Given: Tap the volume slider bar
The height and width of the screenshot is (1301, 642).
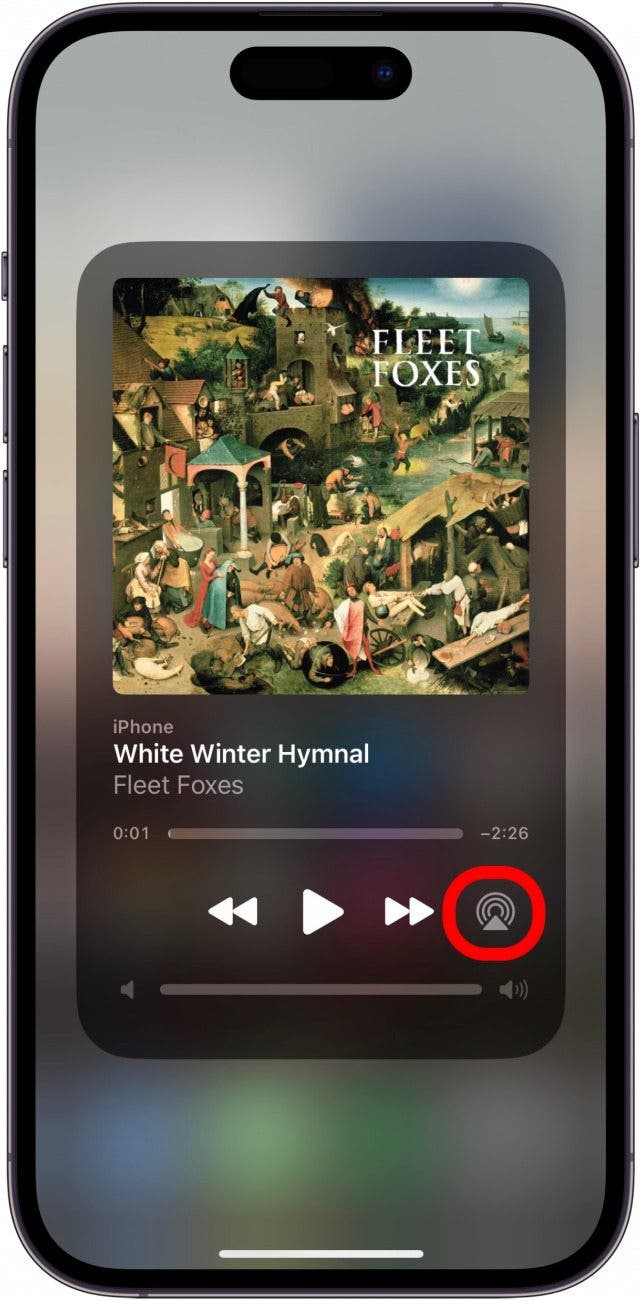Looking at the screenshot, I should pos(320,990).
